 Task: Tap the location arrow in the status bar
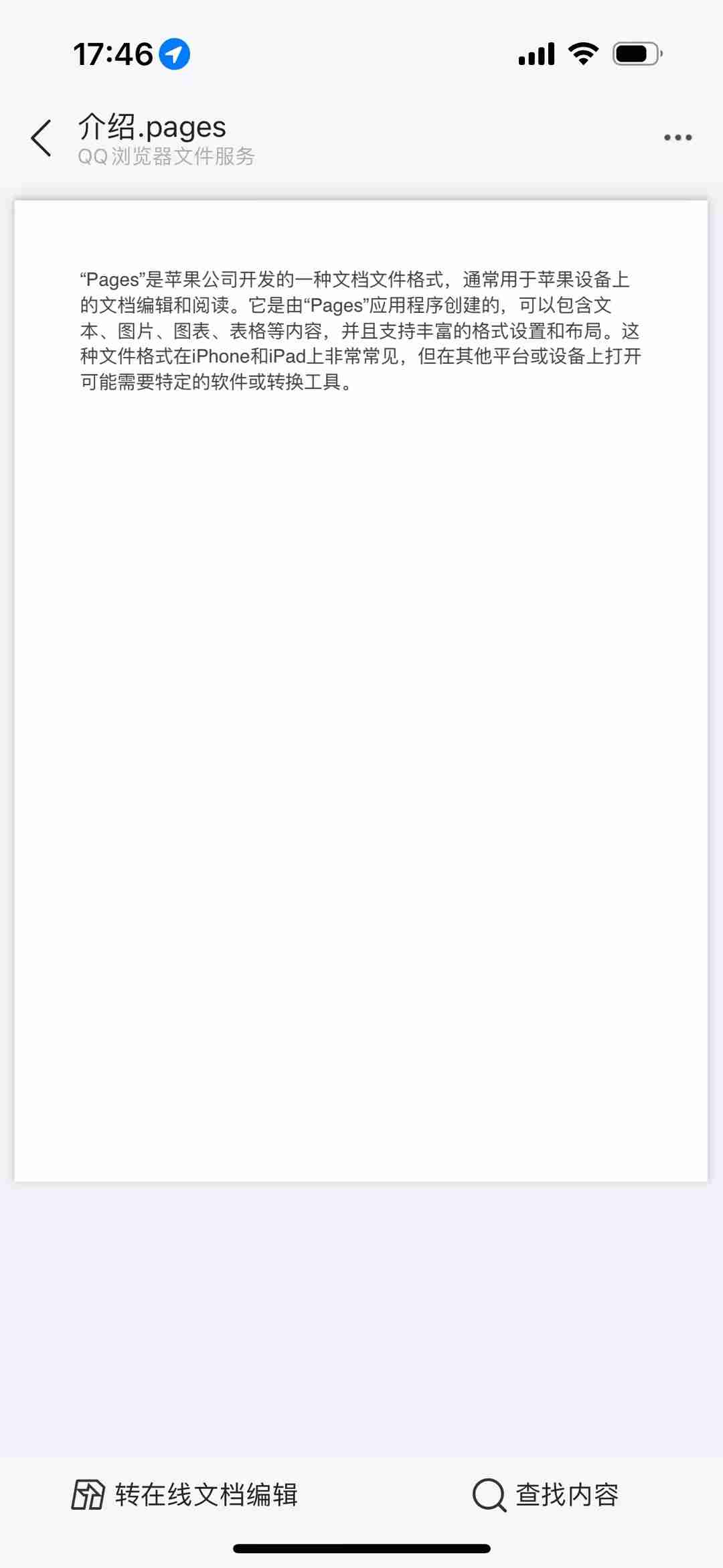173,54
